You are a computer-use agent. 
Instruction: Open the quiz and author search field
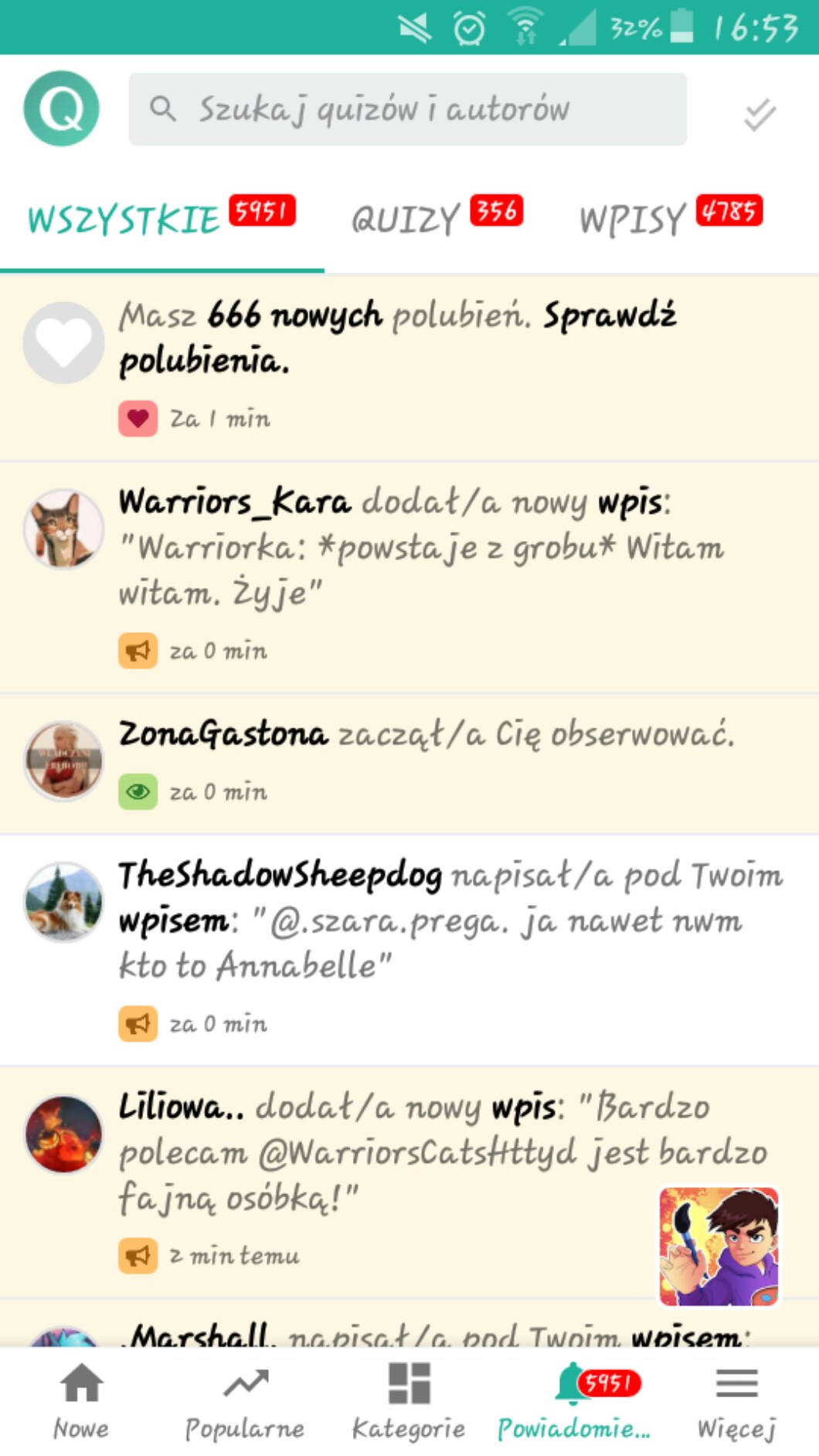[x=407, y=110]
